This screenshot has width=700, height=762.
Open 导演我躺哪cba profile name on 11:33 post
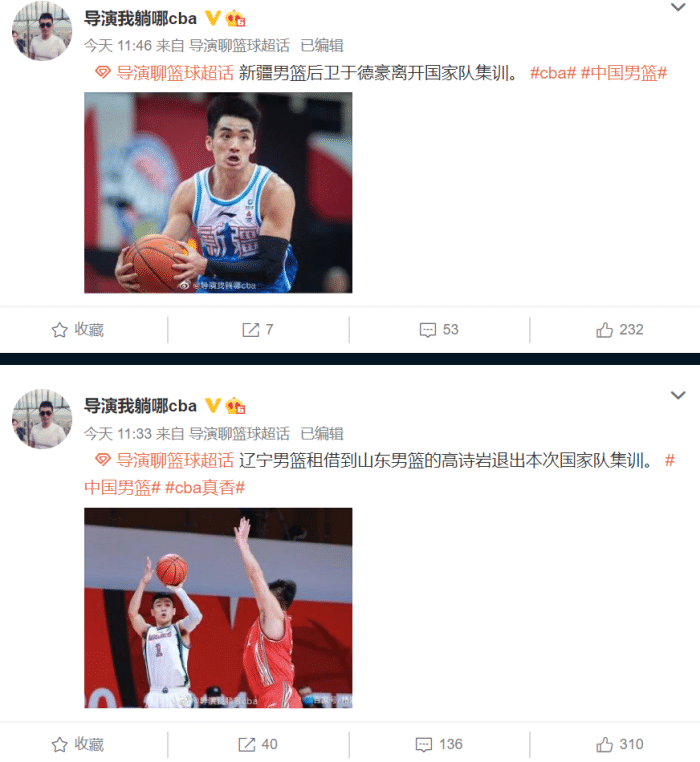(x=140, y=406)
